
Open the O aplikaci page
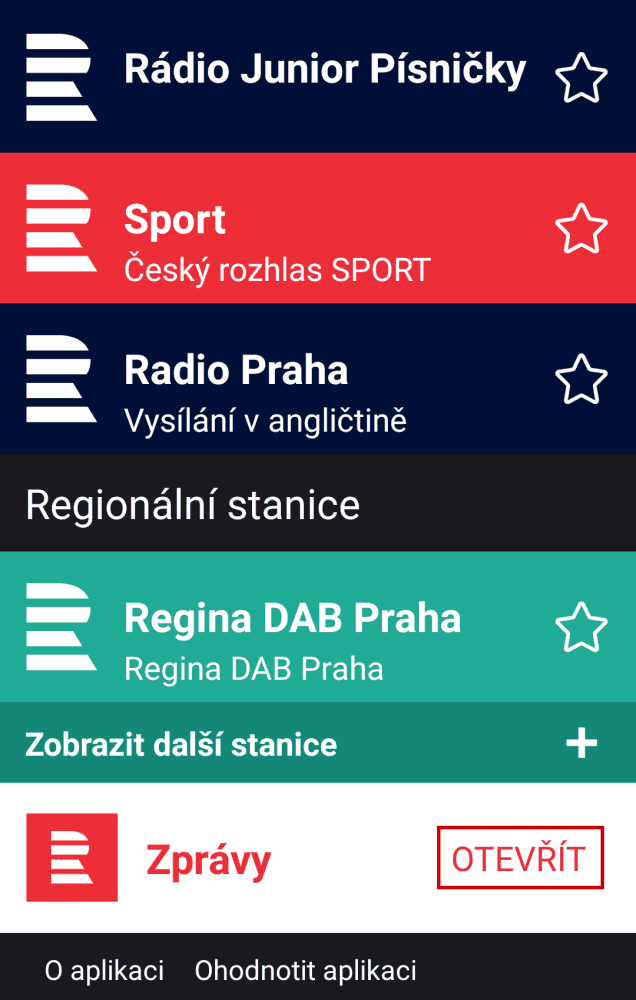pos(104,970)
